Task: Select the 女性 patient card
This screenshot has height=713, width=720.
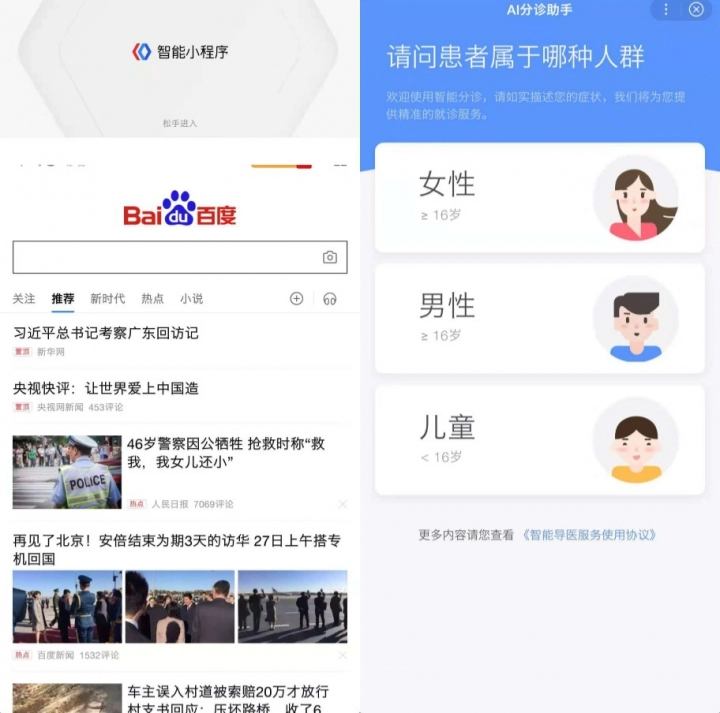Action: coord(539,197)
